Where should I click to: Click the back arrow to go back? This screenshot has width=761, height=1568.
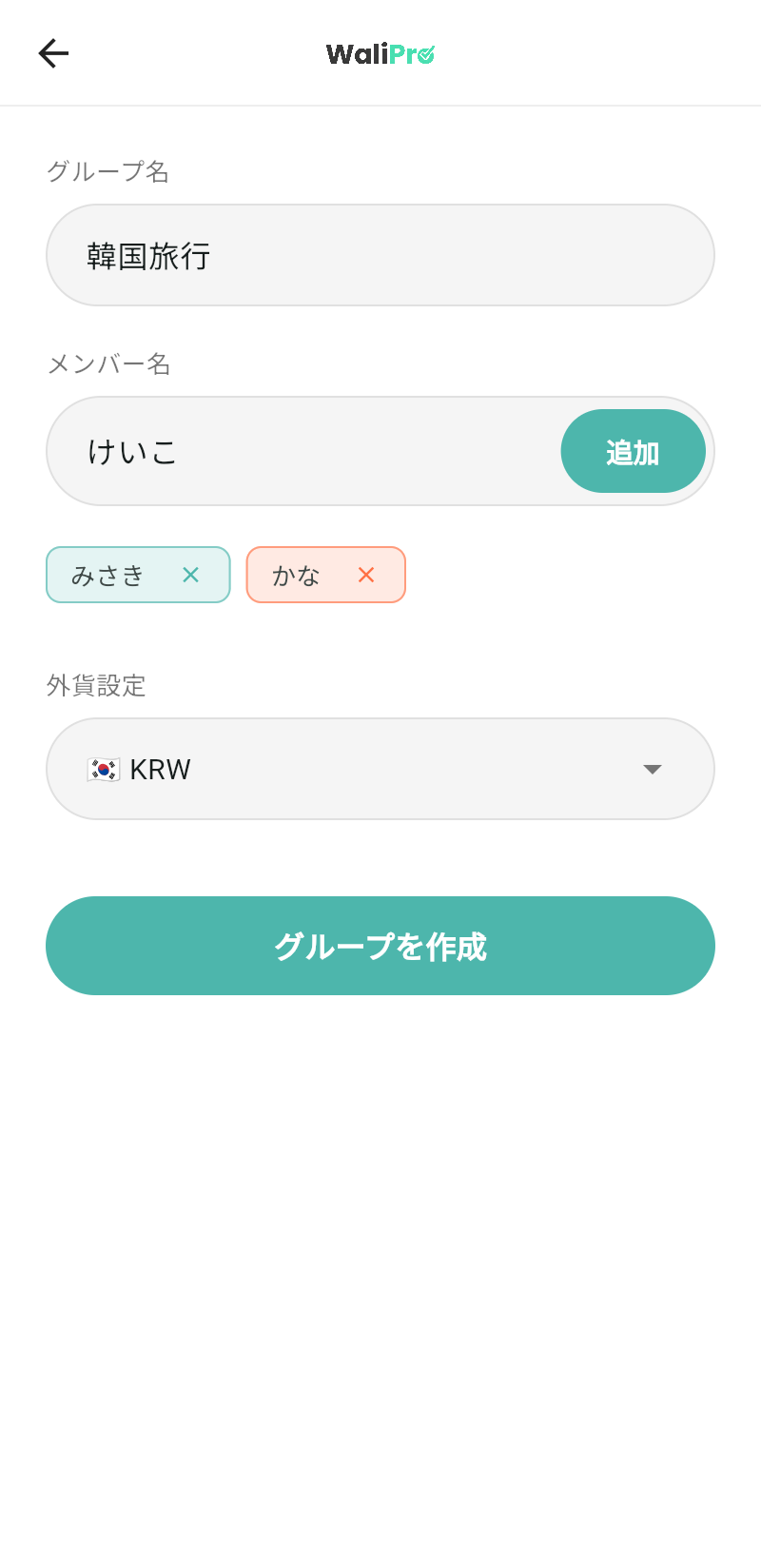pos(53,53)
